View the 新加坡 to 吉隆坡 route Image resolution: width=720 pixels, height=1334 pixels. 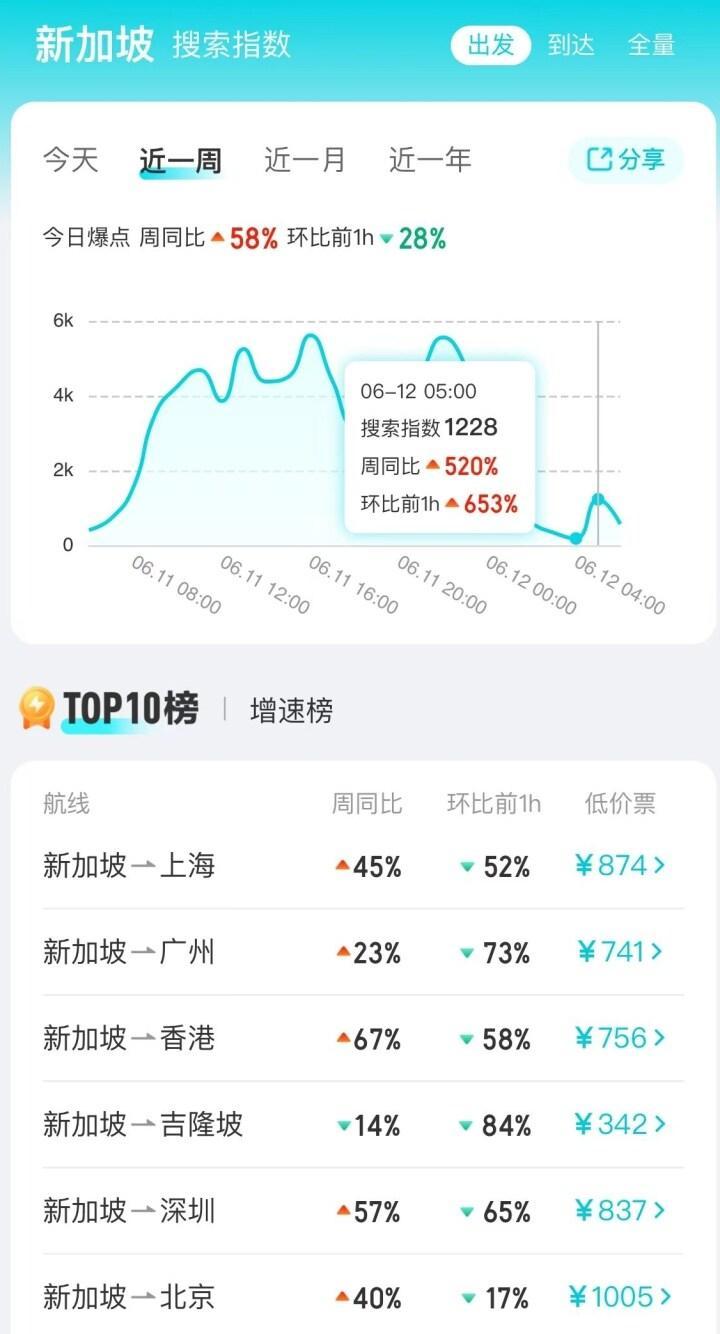tap(143, 1125)
